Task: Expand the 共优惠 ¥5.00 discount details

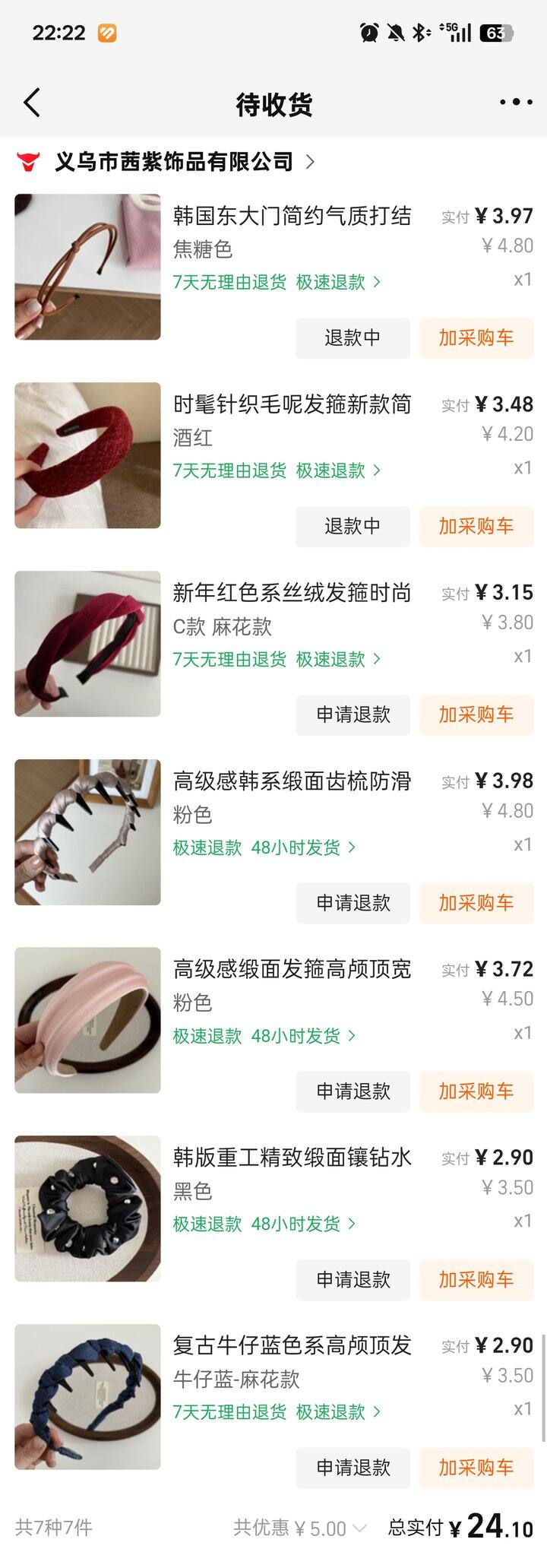Action: (x=301, y=1528)
